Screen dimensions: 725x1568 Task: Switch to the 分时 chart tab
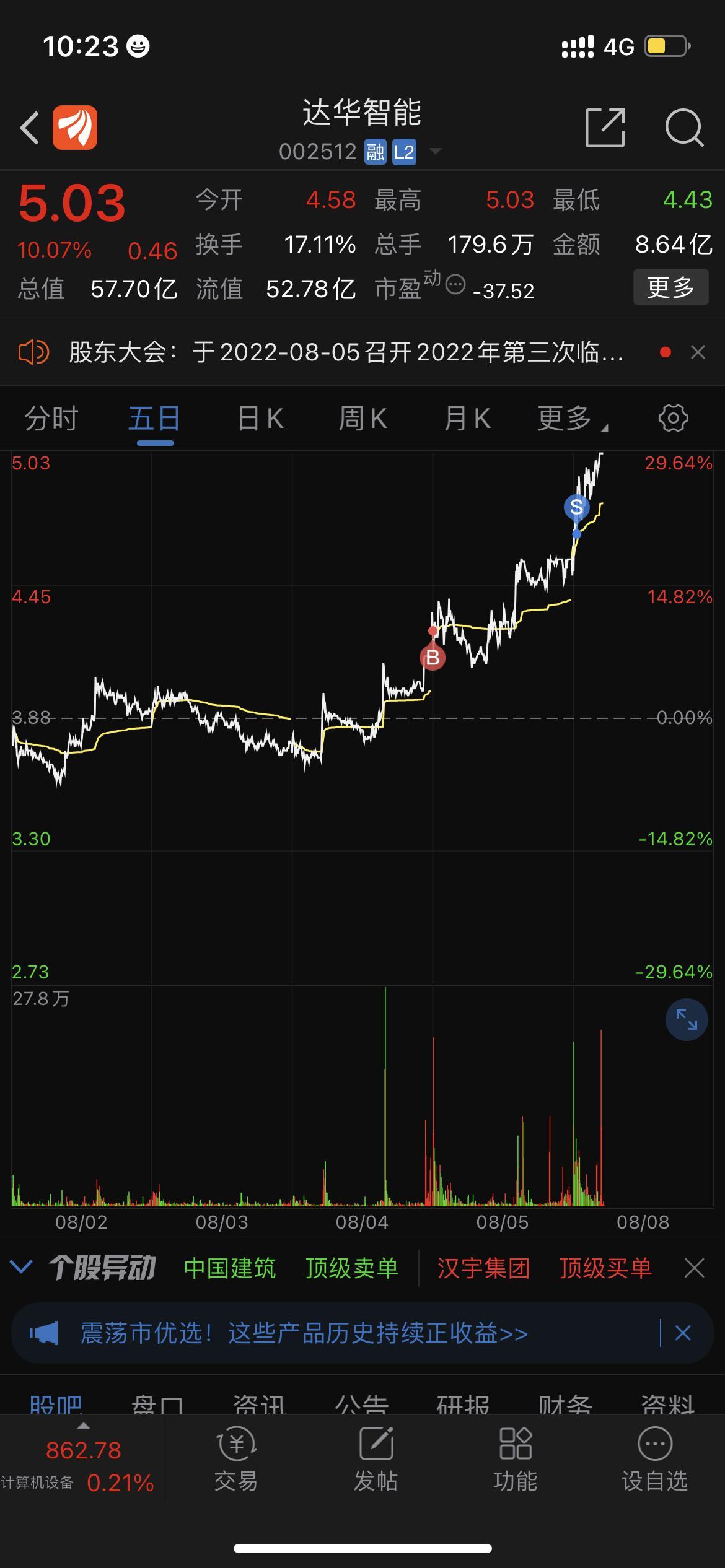tap(51, 419)
